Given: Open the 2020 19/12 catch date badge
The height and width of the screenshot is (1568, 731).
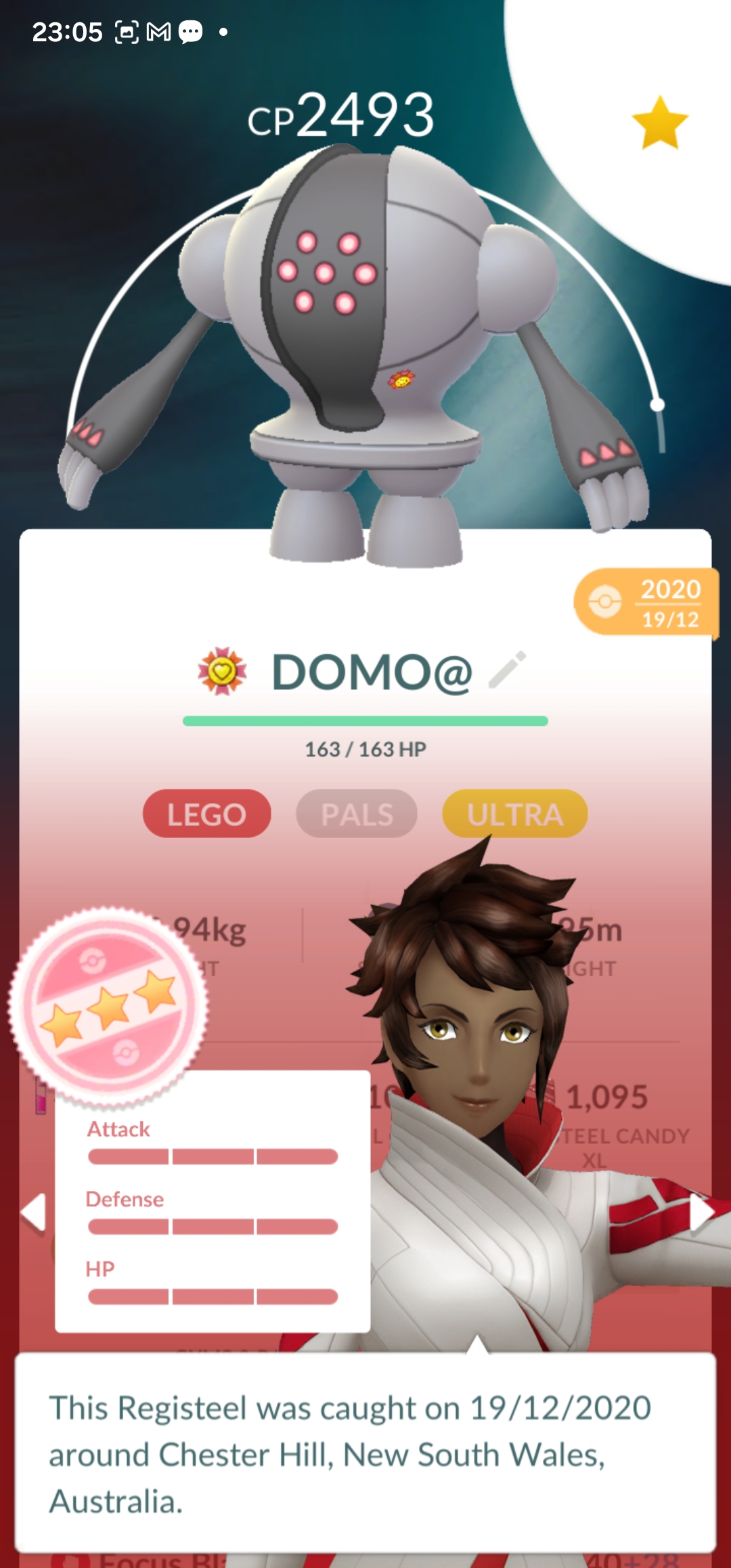Looking at the screenshot, I should pos(646,603).
